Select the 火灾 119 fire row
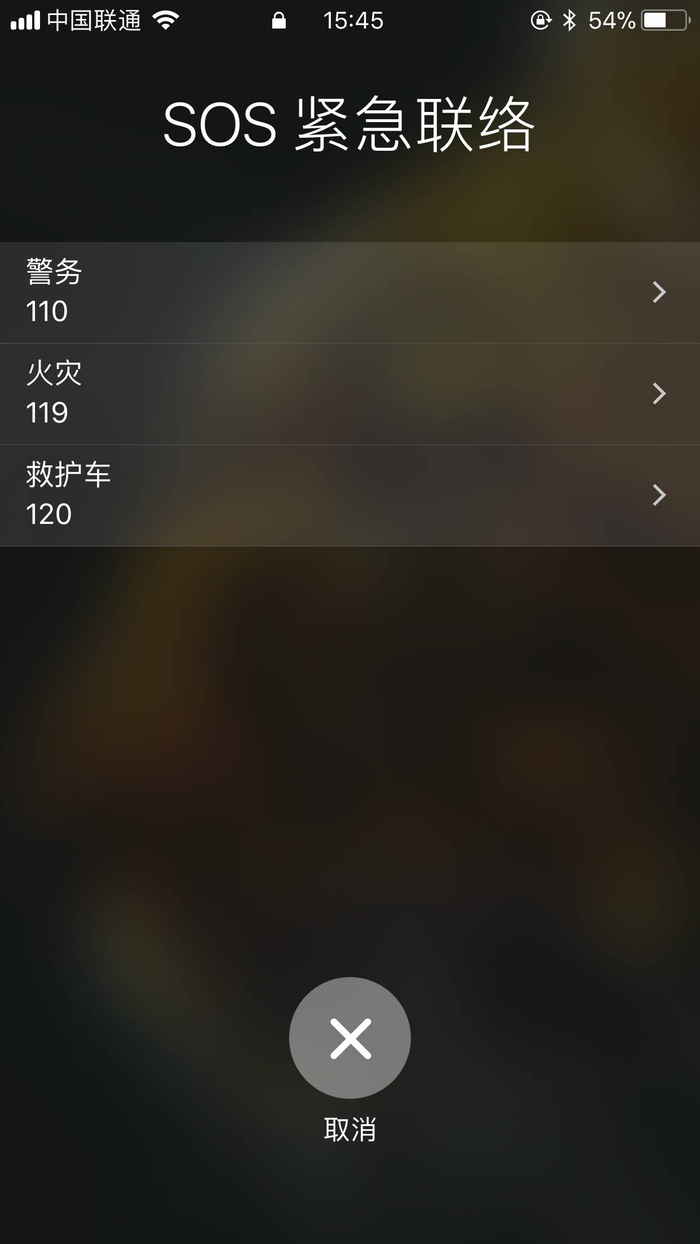Image resolution: width=700 pixels, height=1244 pixels. (350, 393)
